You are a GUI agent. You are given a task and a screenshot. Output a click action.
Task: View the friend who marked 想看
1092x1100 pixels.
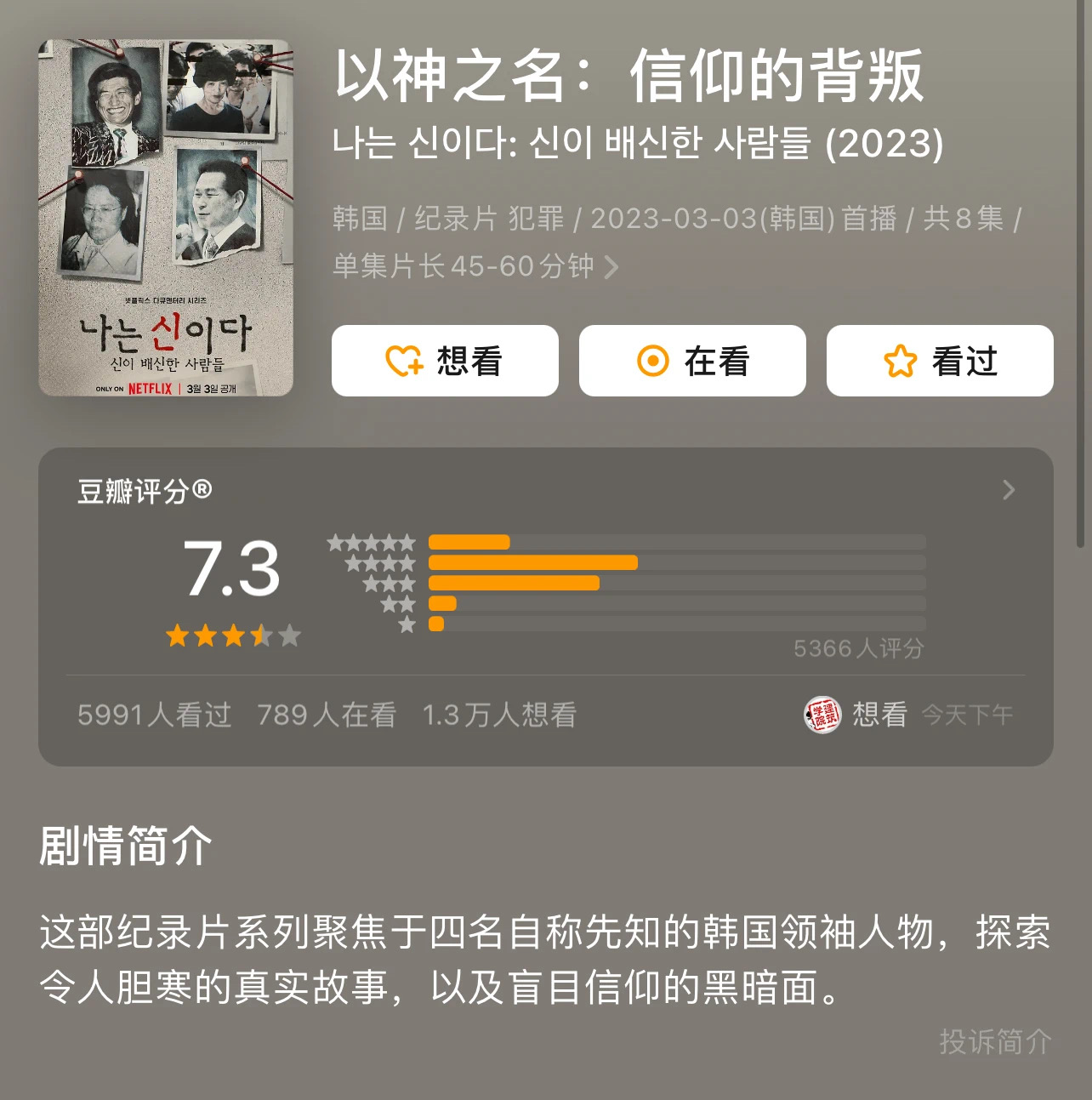pyautogui.click(x=822, y=715)
